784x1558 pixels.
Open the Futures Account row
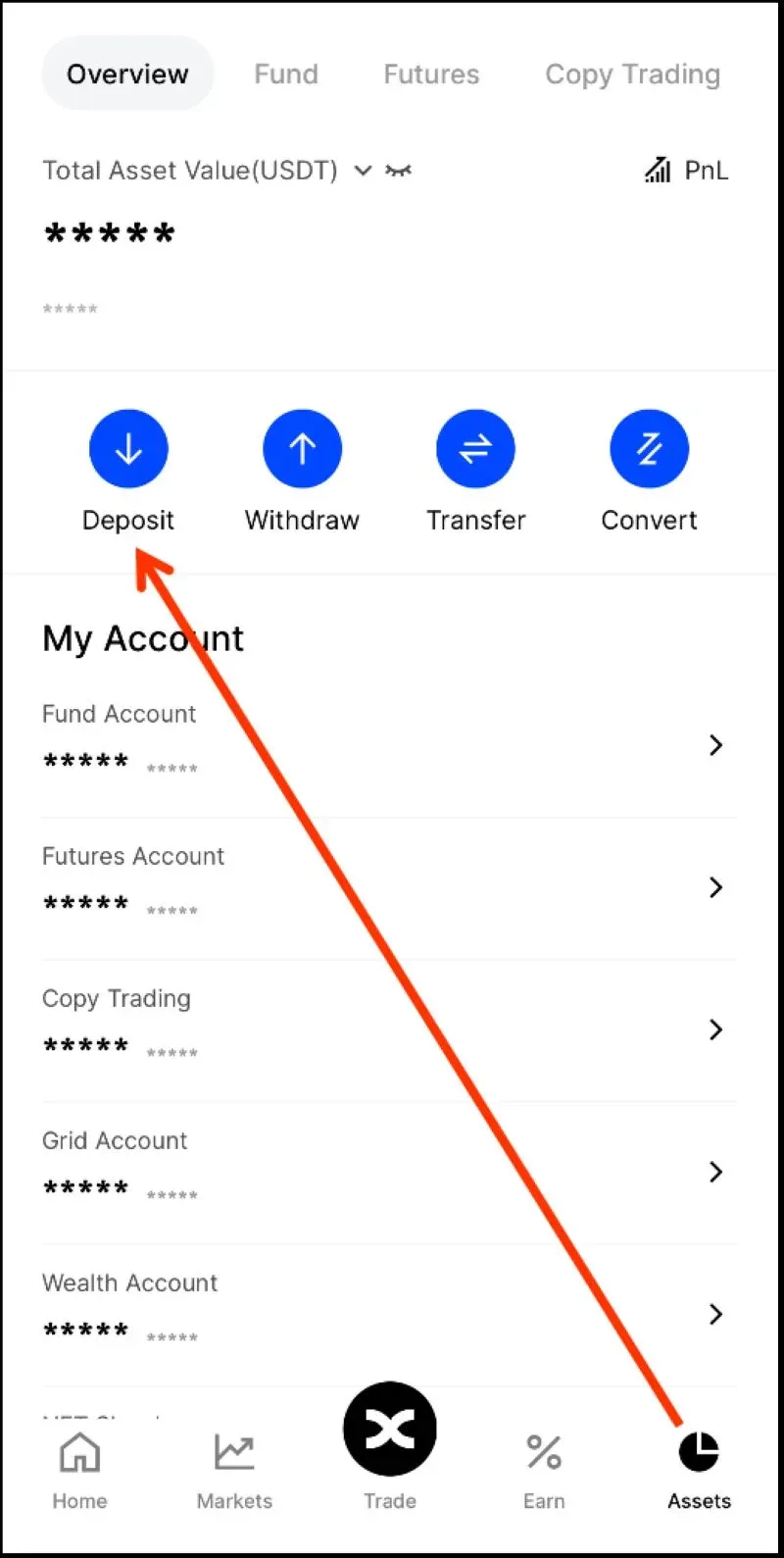[388, 887]
